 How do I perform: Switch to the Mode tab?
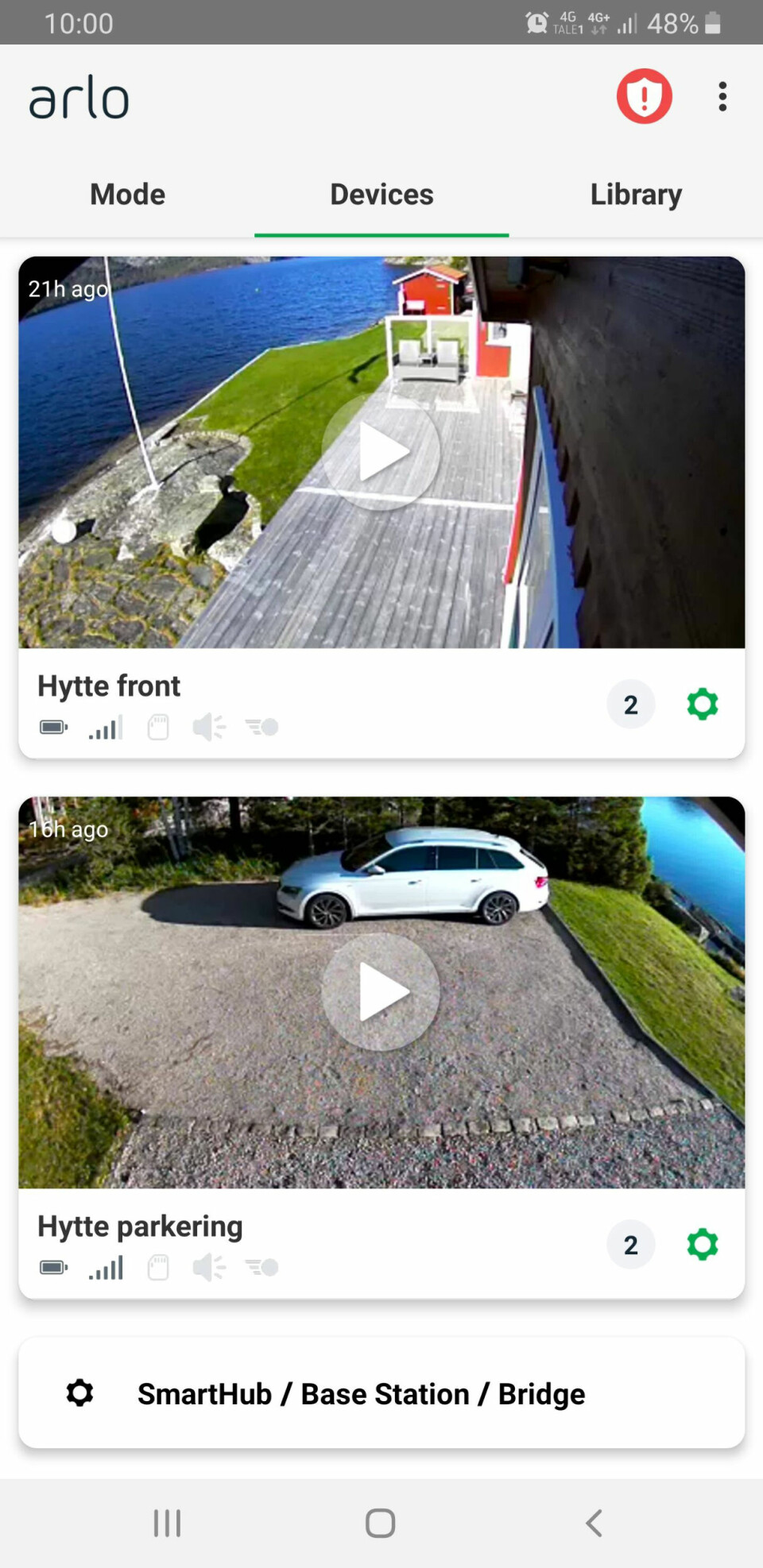(127, 195)
